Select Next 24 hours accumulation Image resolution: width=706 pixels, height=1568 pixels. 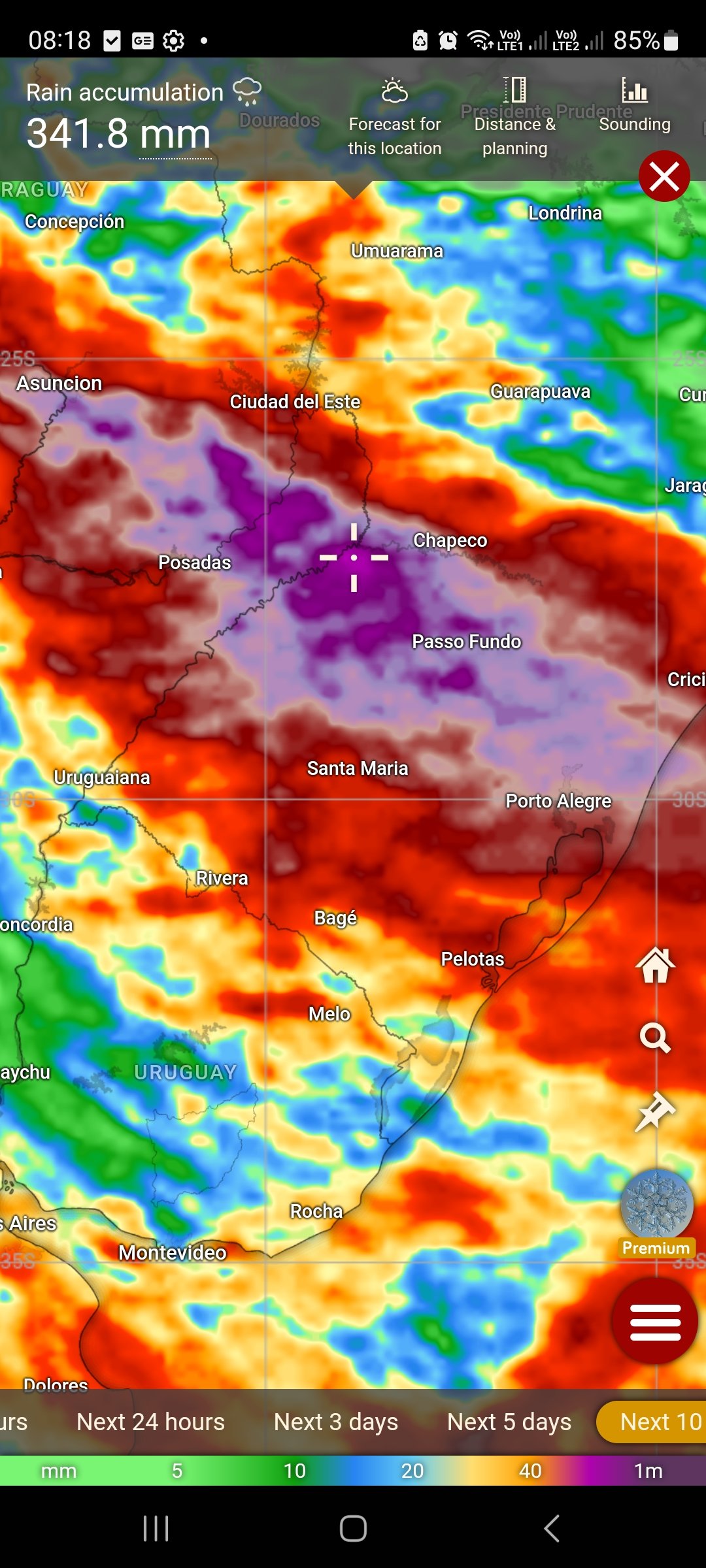point(150,1422)
